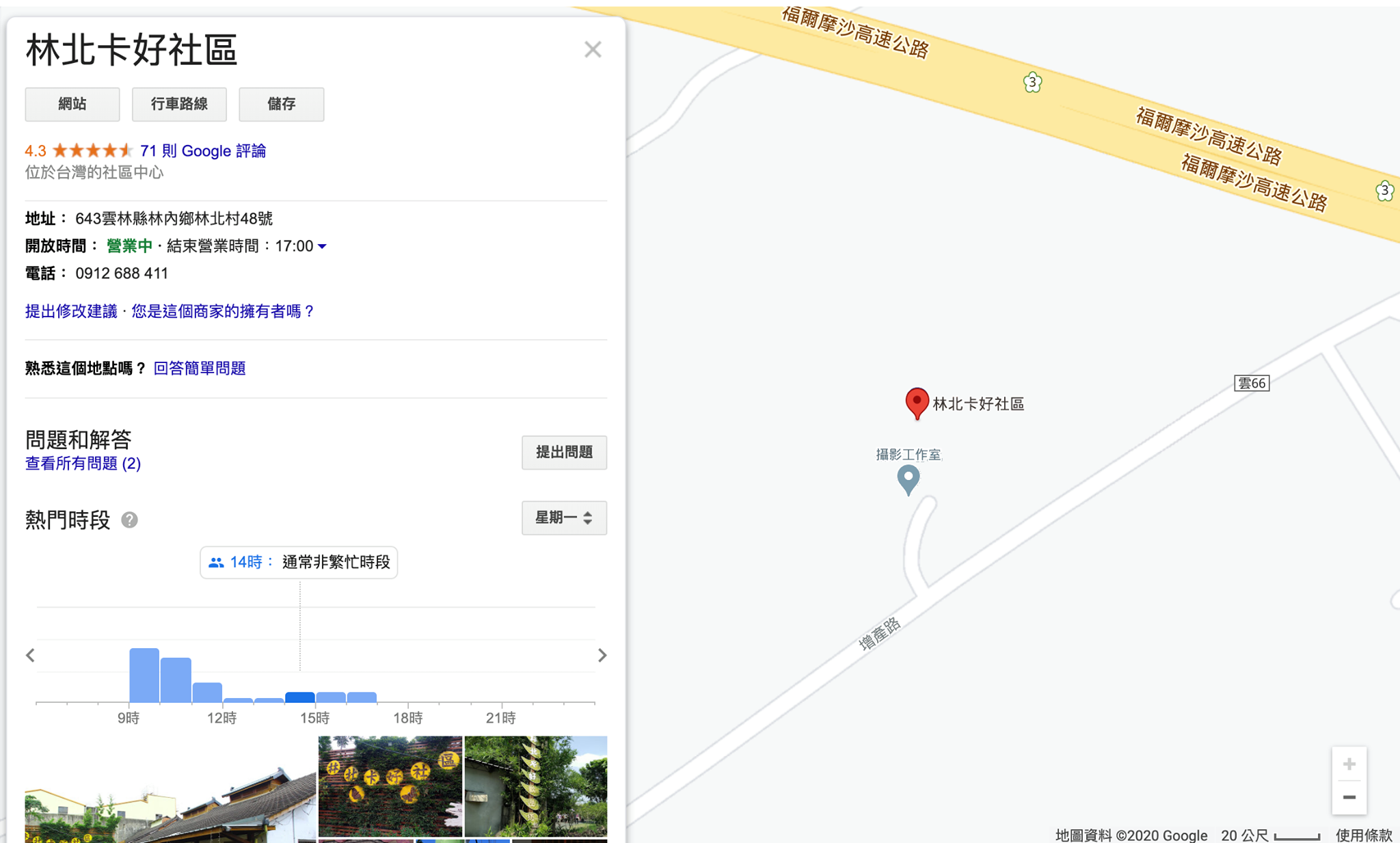Select the 攝影工作室 map marker
Image resolution: width=1400 pixels, height=843 pixels.
908,478
